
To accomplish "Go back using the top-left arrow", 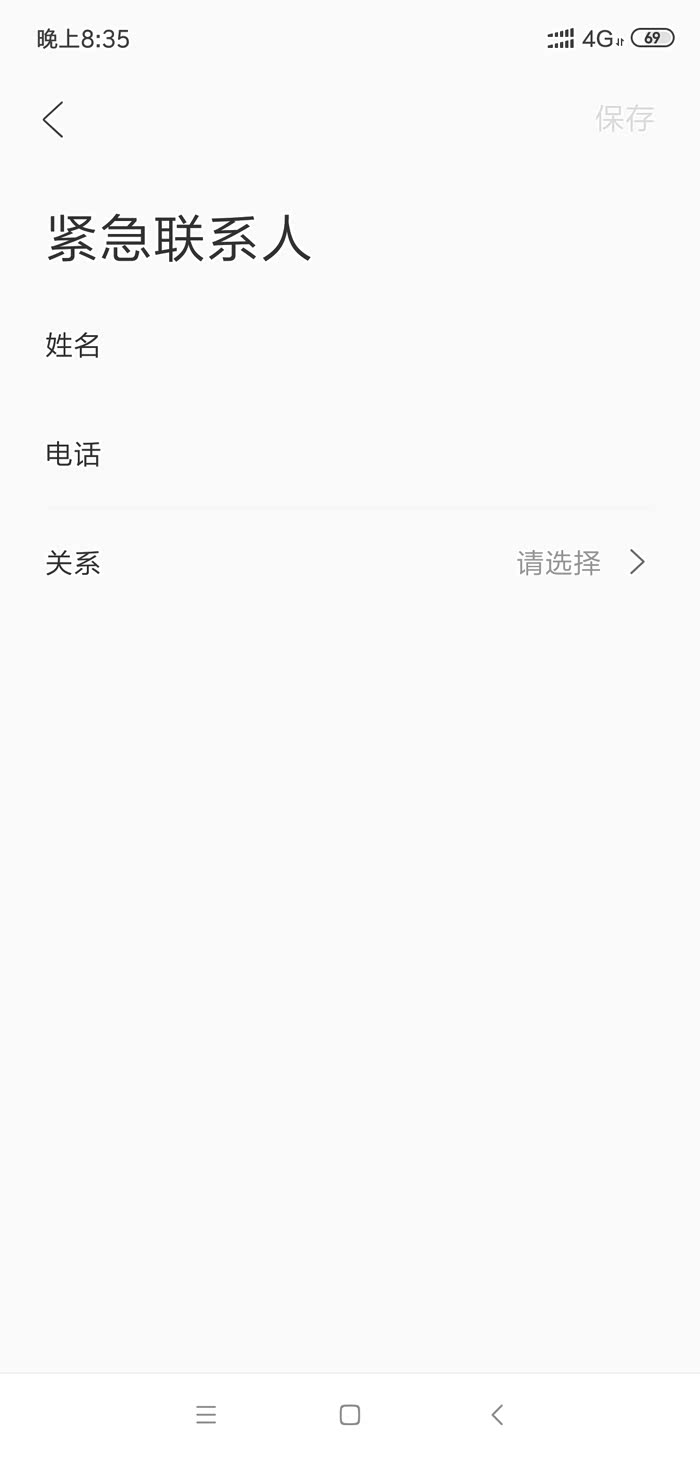I will (x=53, y=119).
